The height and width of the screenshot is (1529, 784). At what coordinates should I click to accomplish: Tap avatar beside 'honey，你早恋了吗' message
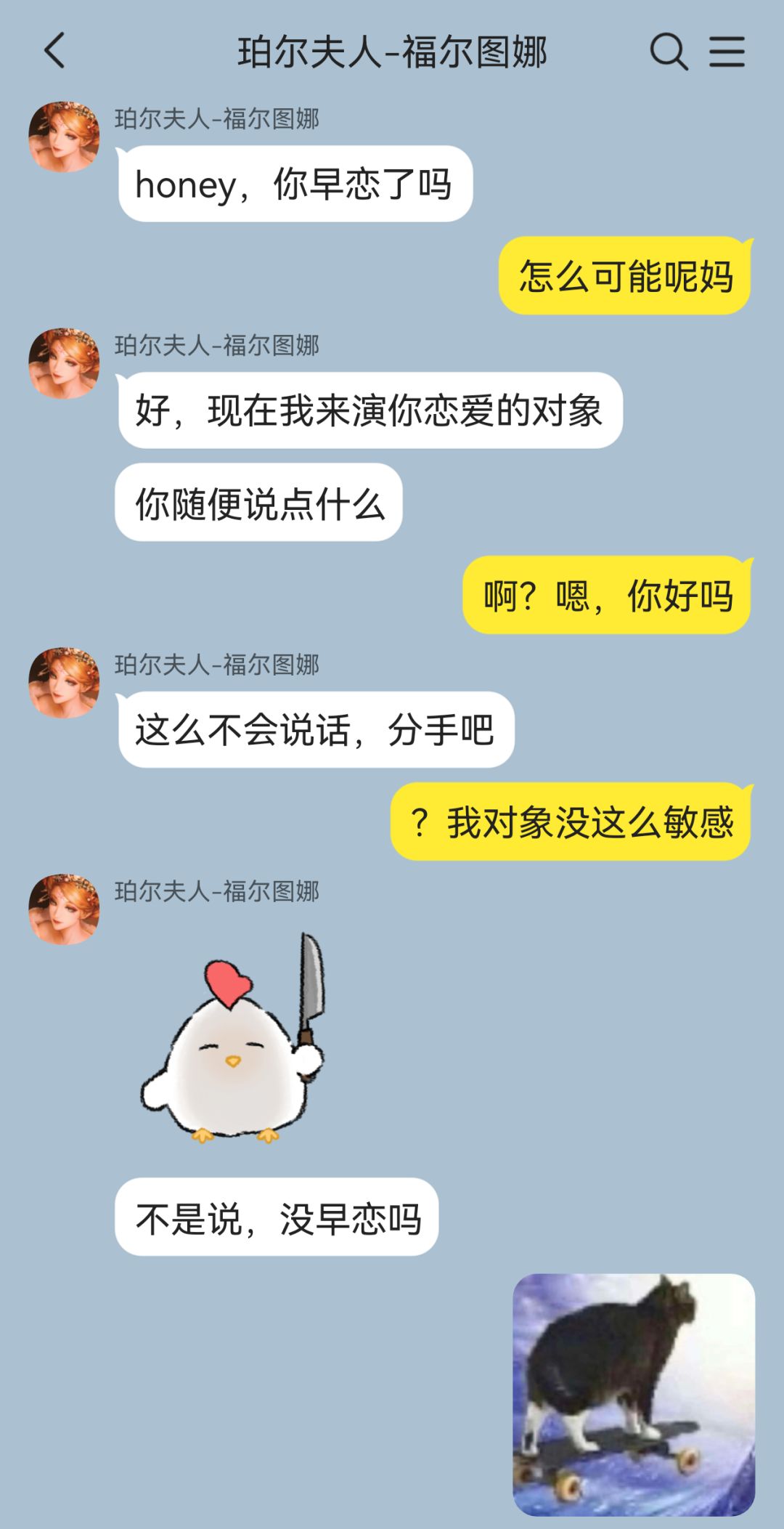64,137
